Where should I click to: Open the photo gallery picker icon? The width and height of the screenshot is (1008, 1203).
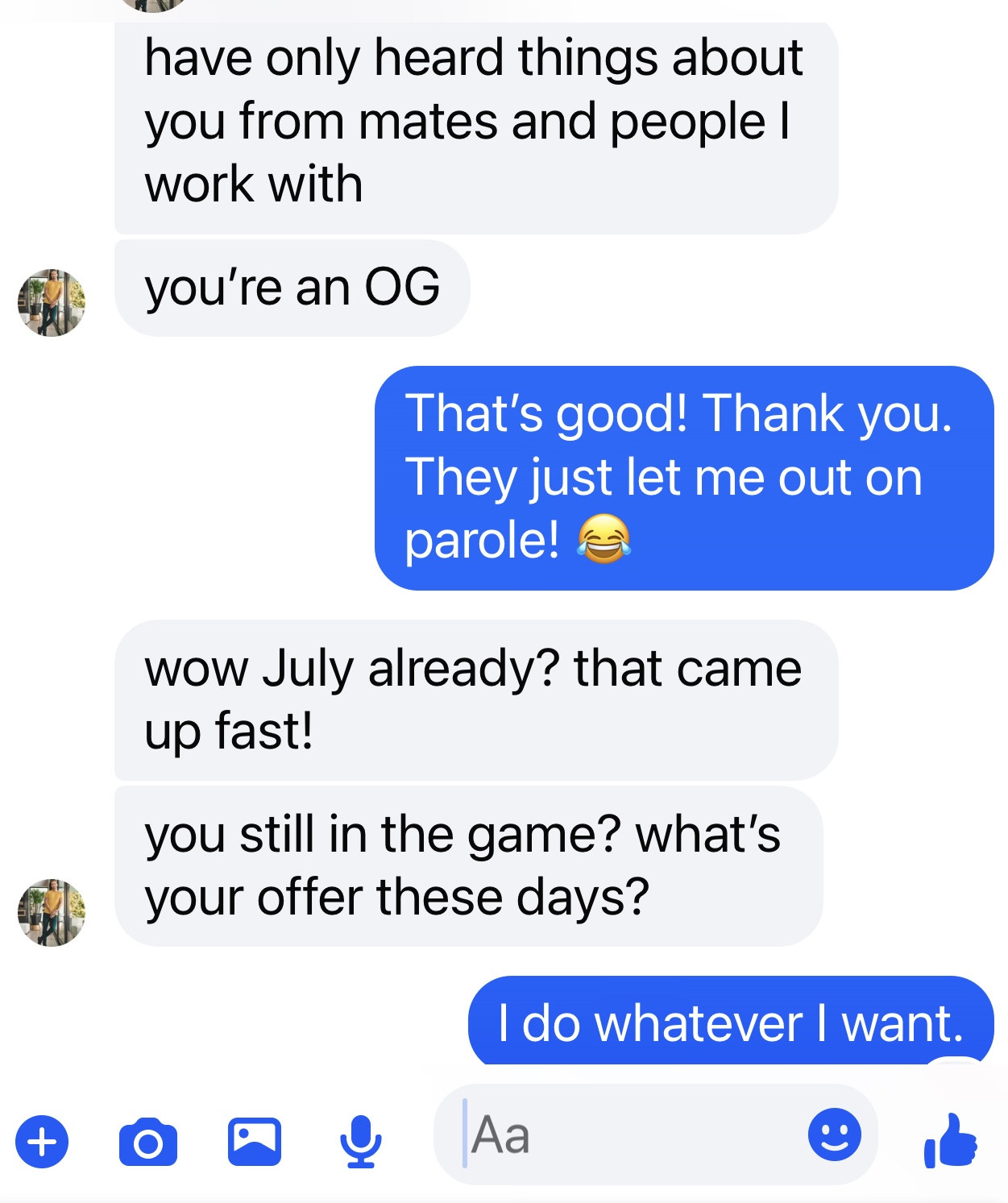(x=254, y=1141)
